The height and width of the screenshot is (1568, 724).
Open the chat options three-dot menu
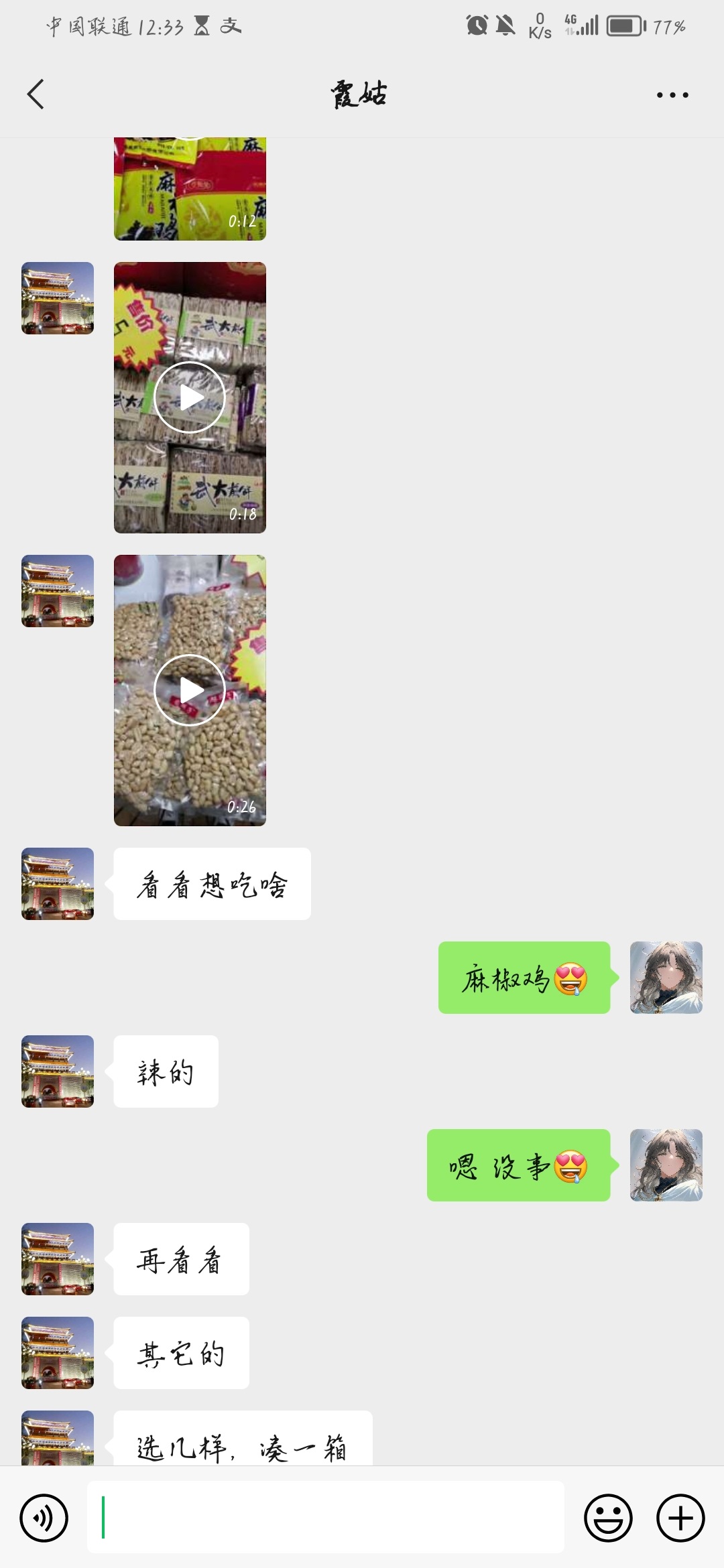(672, 95)
